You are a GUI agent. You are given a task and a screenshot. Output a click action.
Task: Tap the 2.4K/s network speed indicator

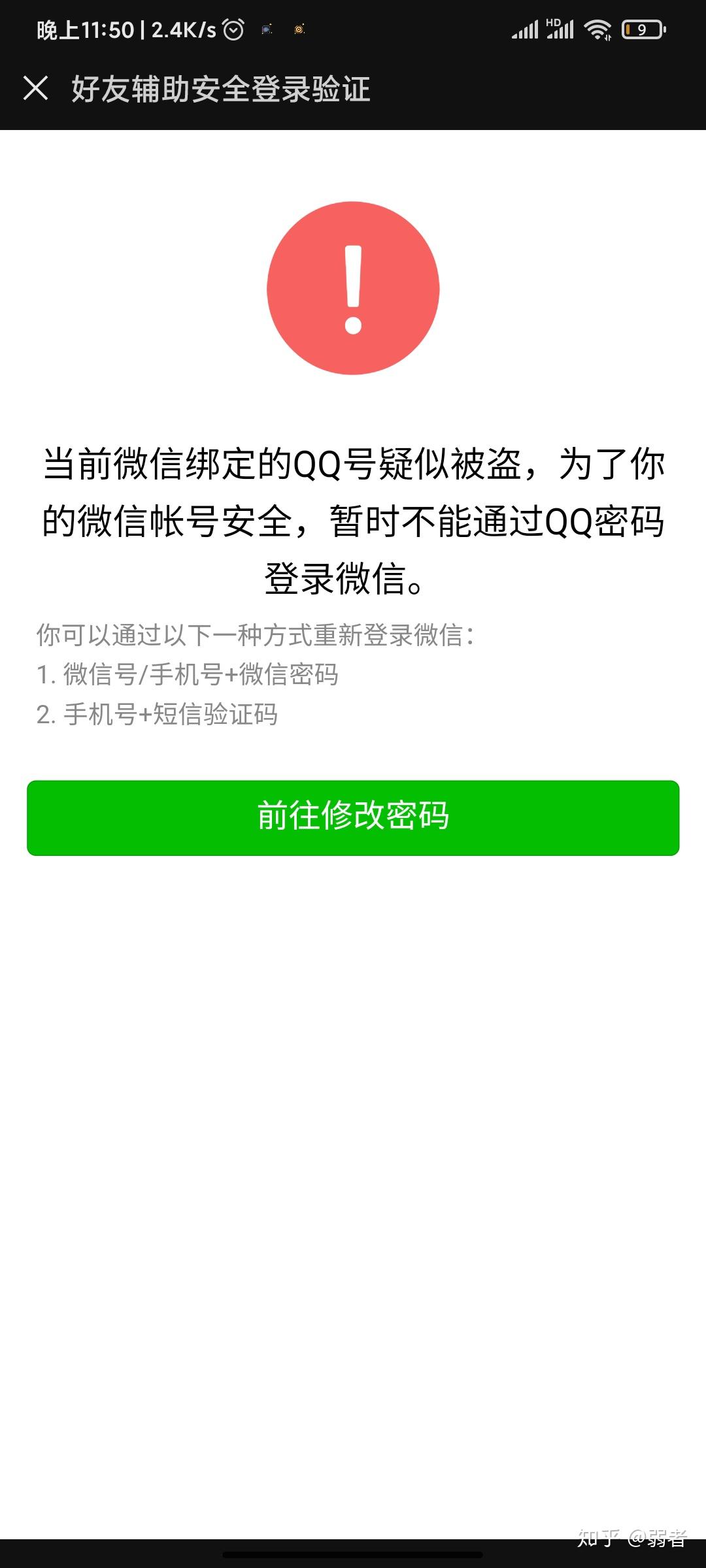pos(182,29)
